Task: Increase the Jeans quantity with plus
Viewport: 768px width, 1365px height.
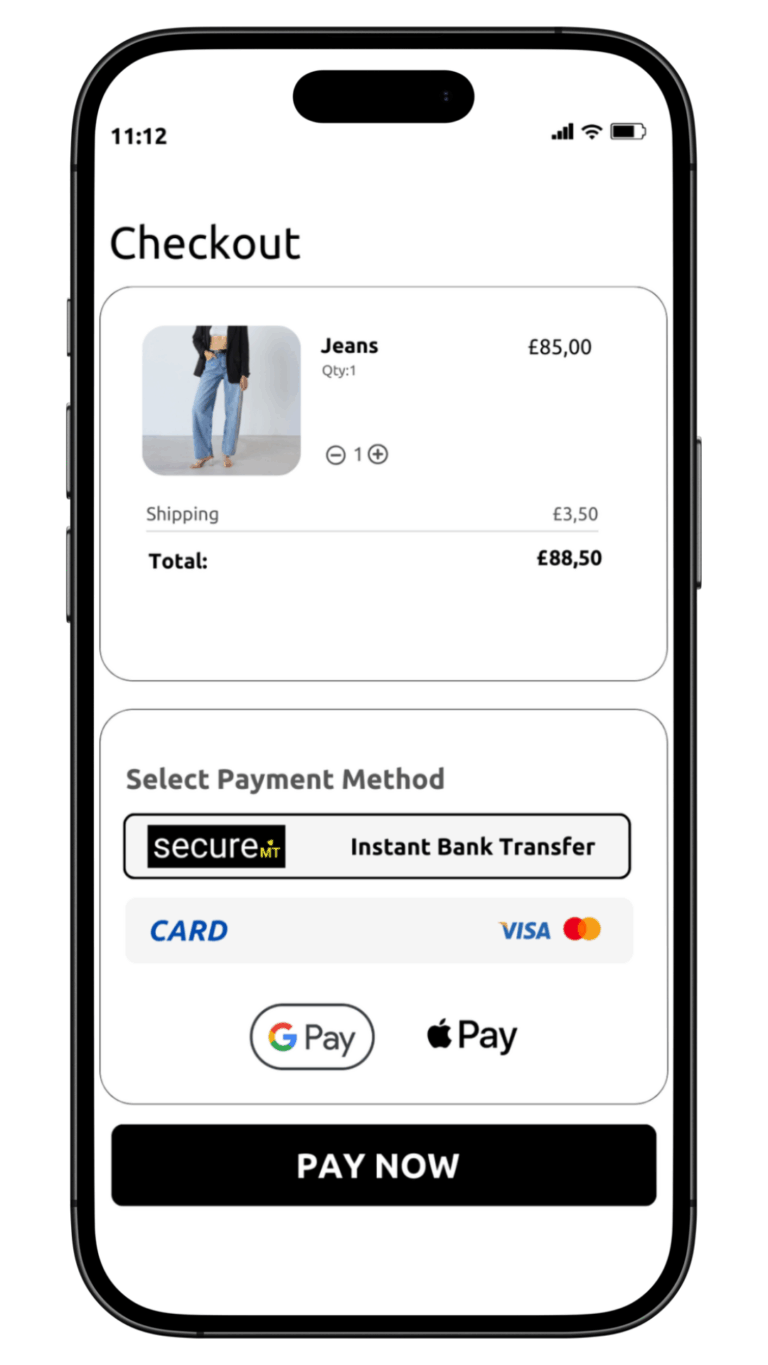Action: [x=378, y=454]
